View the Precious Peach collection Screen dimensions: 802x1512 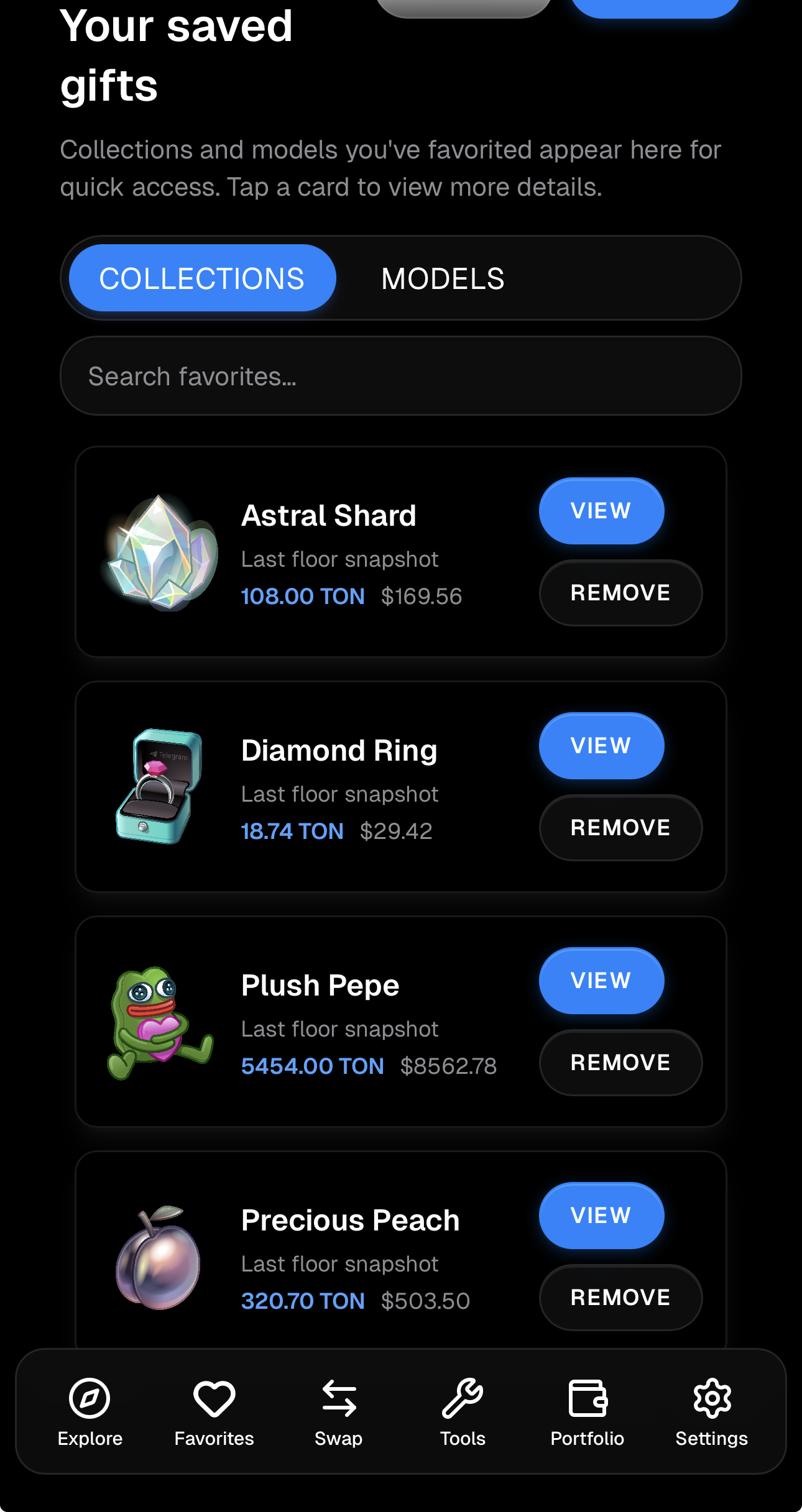pyautogui.click(x=601, y=1215)
